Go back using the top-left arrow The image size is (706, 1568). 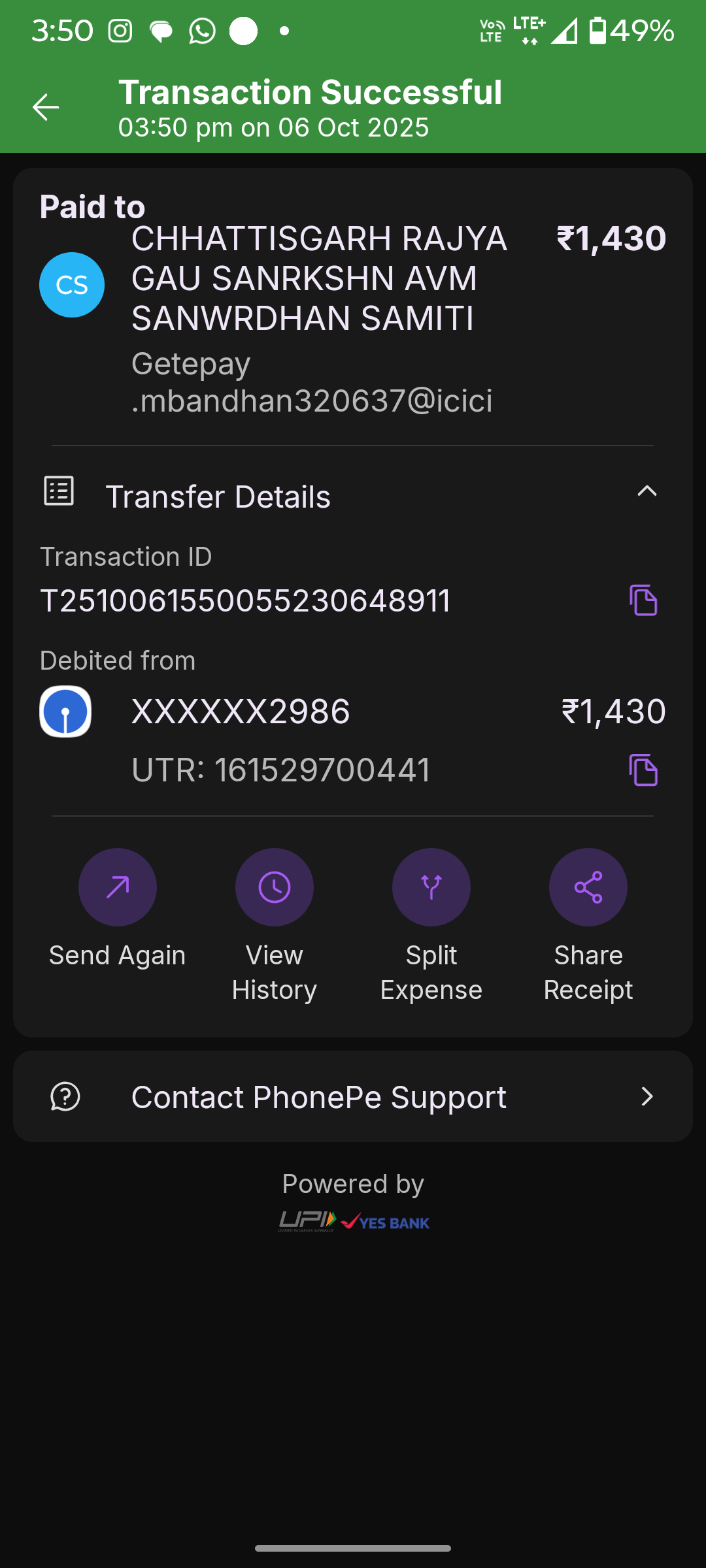click(x=46, y=107)
